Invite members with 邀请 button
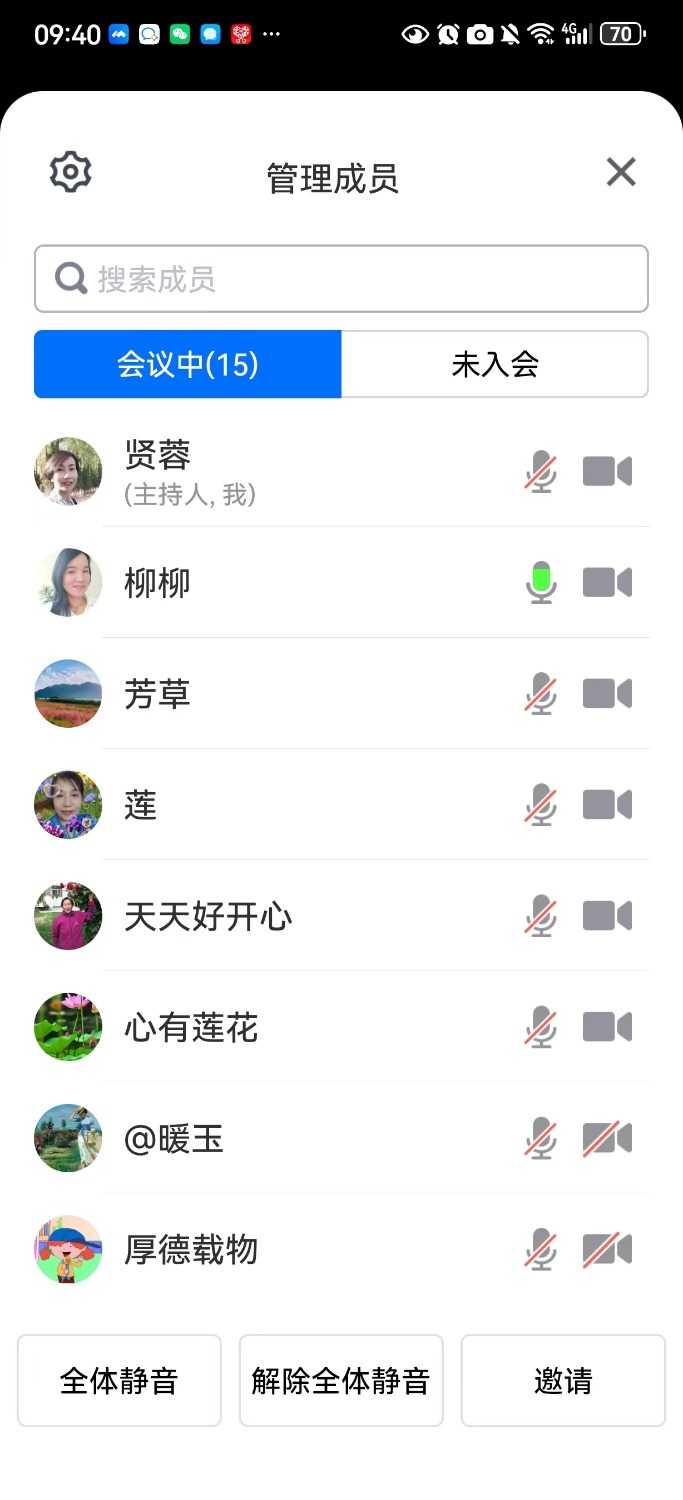 (x=563, y=1381)
